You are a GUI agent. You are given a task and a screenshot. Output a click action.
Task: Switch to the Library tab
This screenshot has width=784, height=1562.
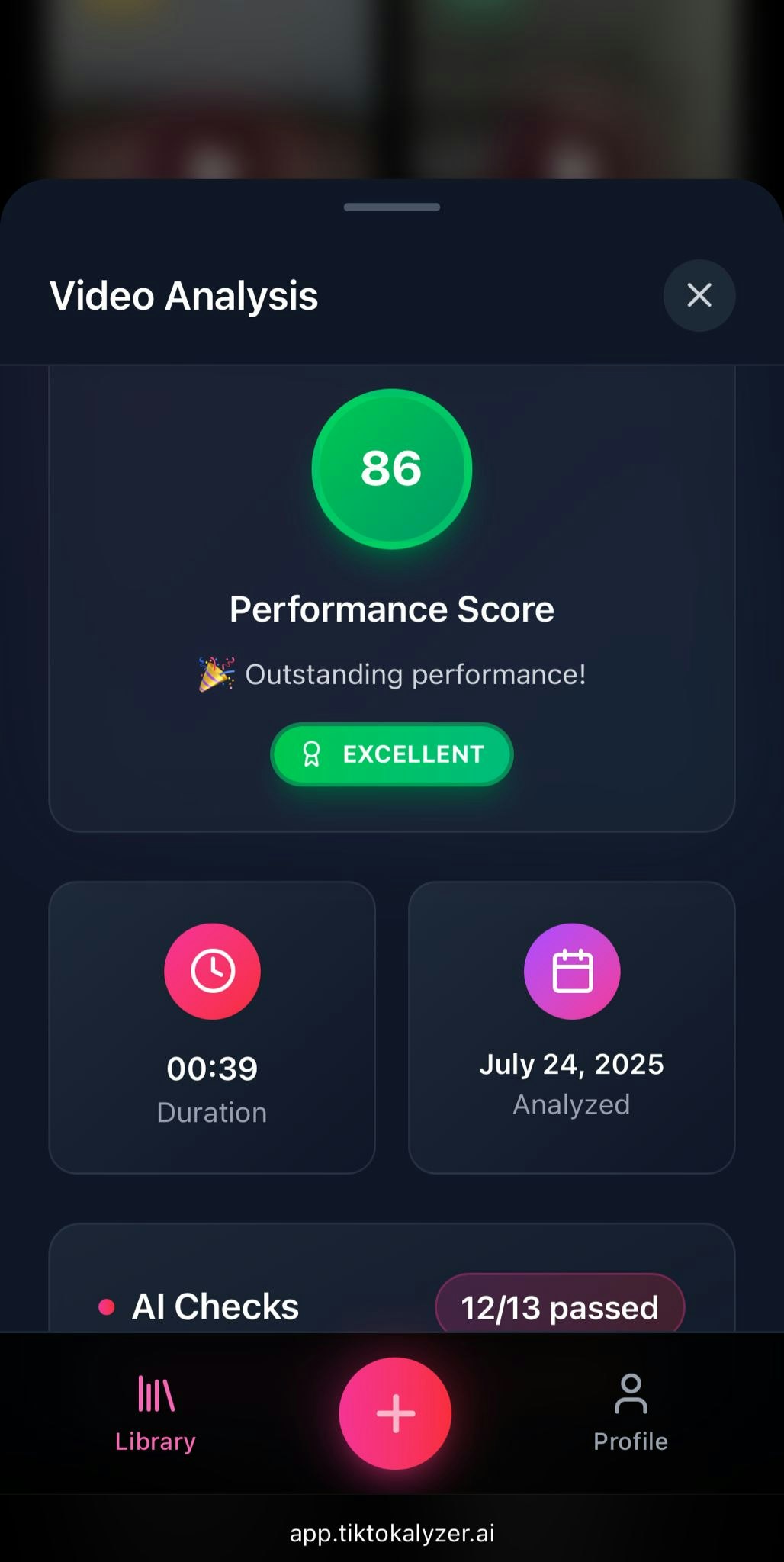click(156, 1413)
